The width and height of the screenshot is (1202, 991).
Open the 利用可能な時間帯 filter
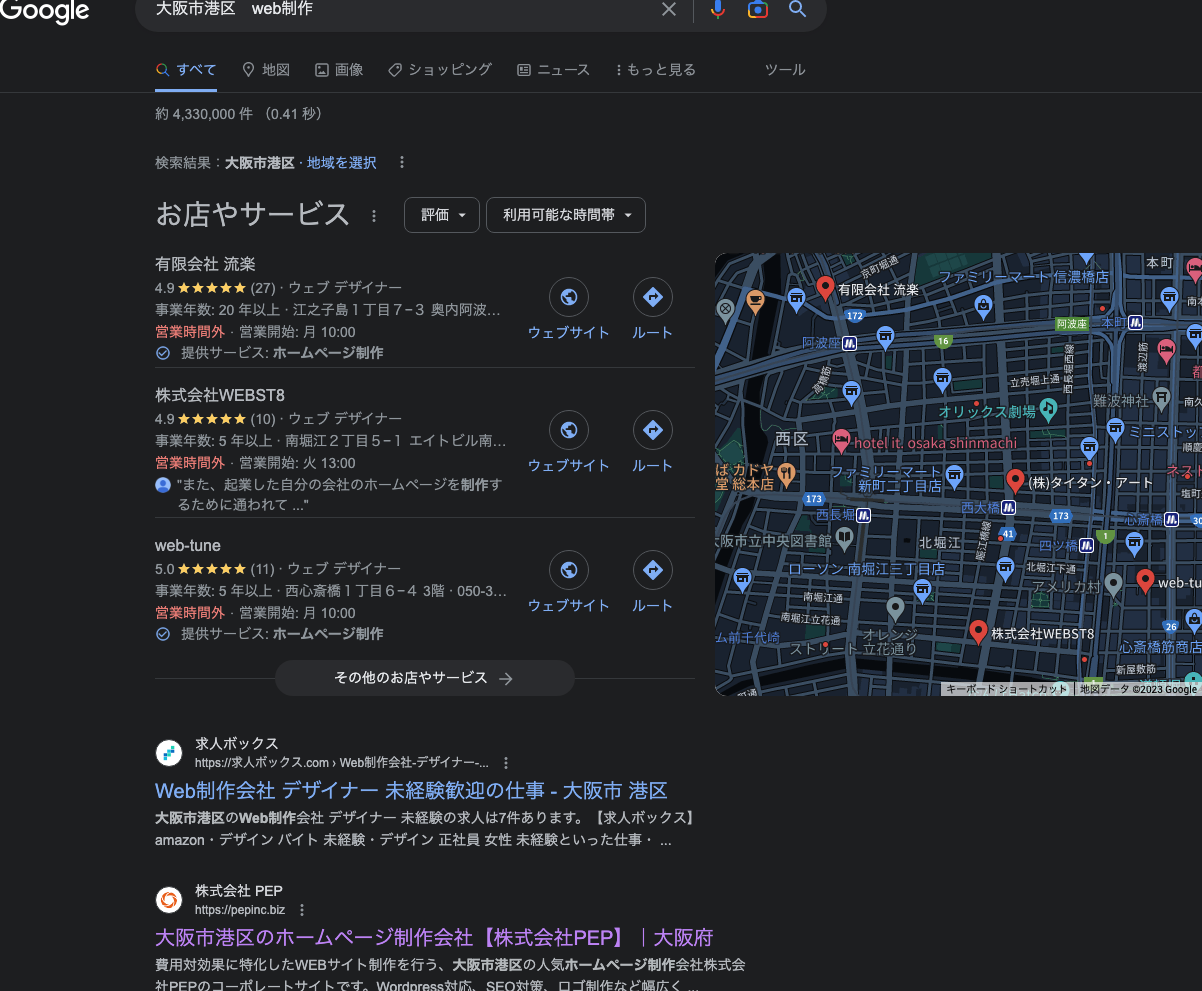coord(565,215)
